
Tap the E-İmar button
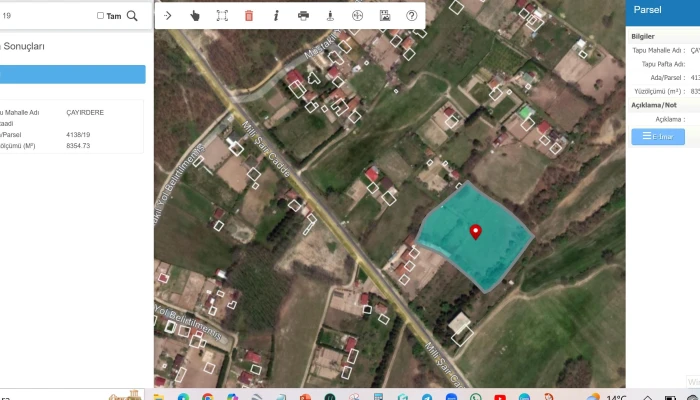pos(657,136)
